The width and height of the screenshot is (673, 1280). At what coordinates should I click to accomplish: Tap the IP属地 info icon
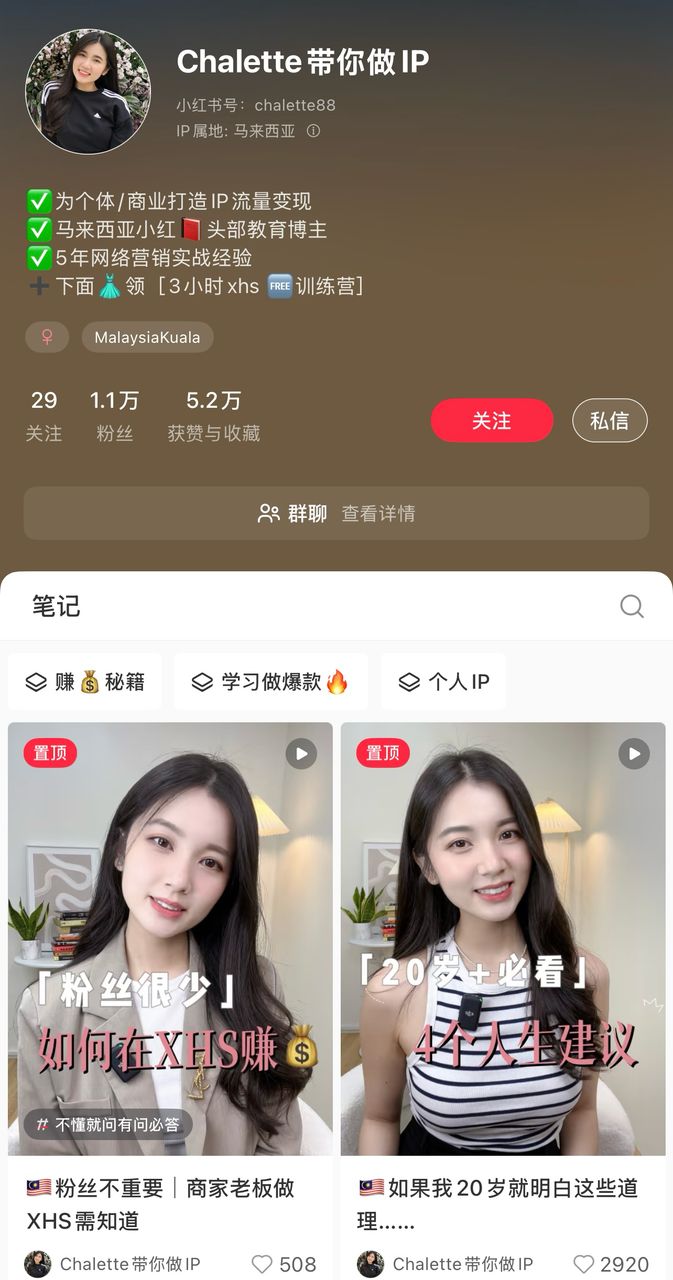pyautogui.click(x=313, y=131)
